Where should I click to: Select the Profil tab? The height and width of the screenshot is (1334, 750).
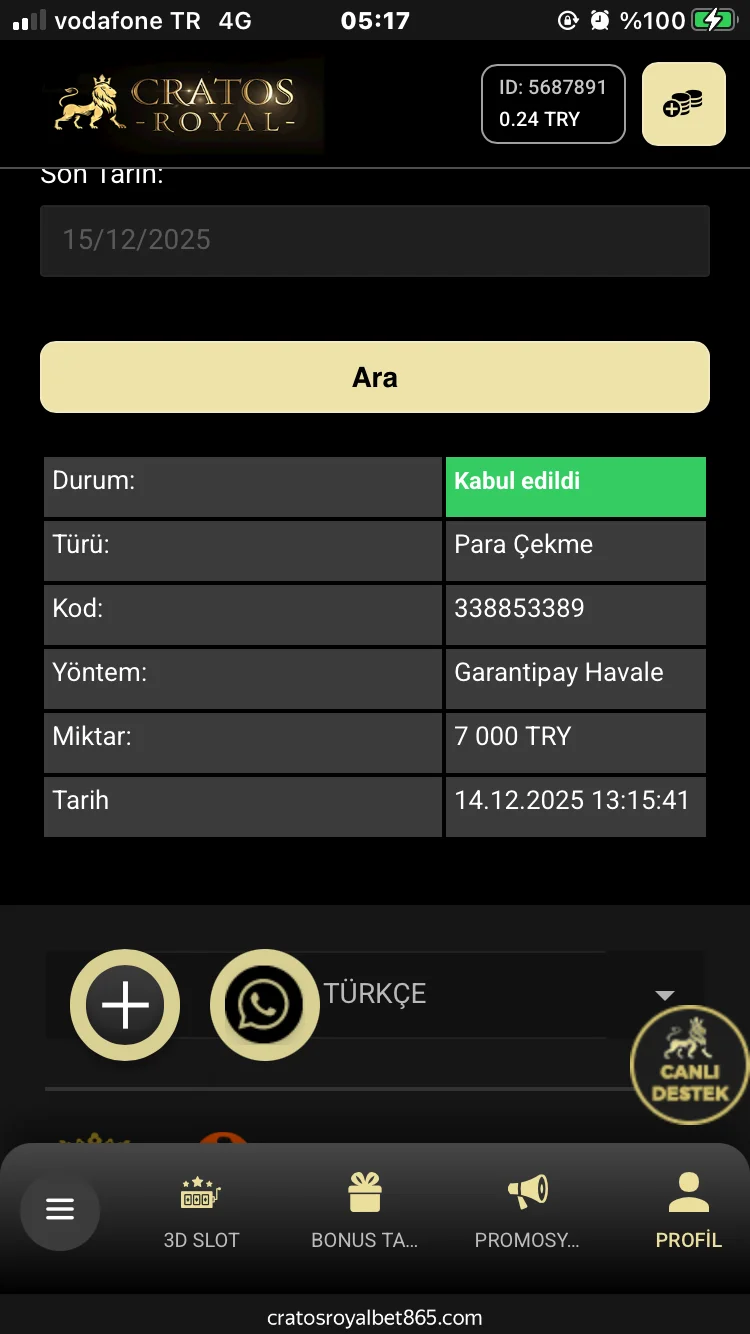688,1212
